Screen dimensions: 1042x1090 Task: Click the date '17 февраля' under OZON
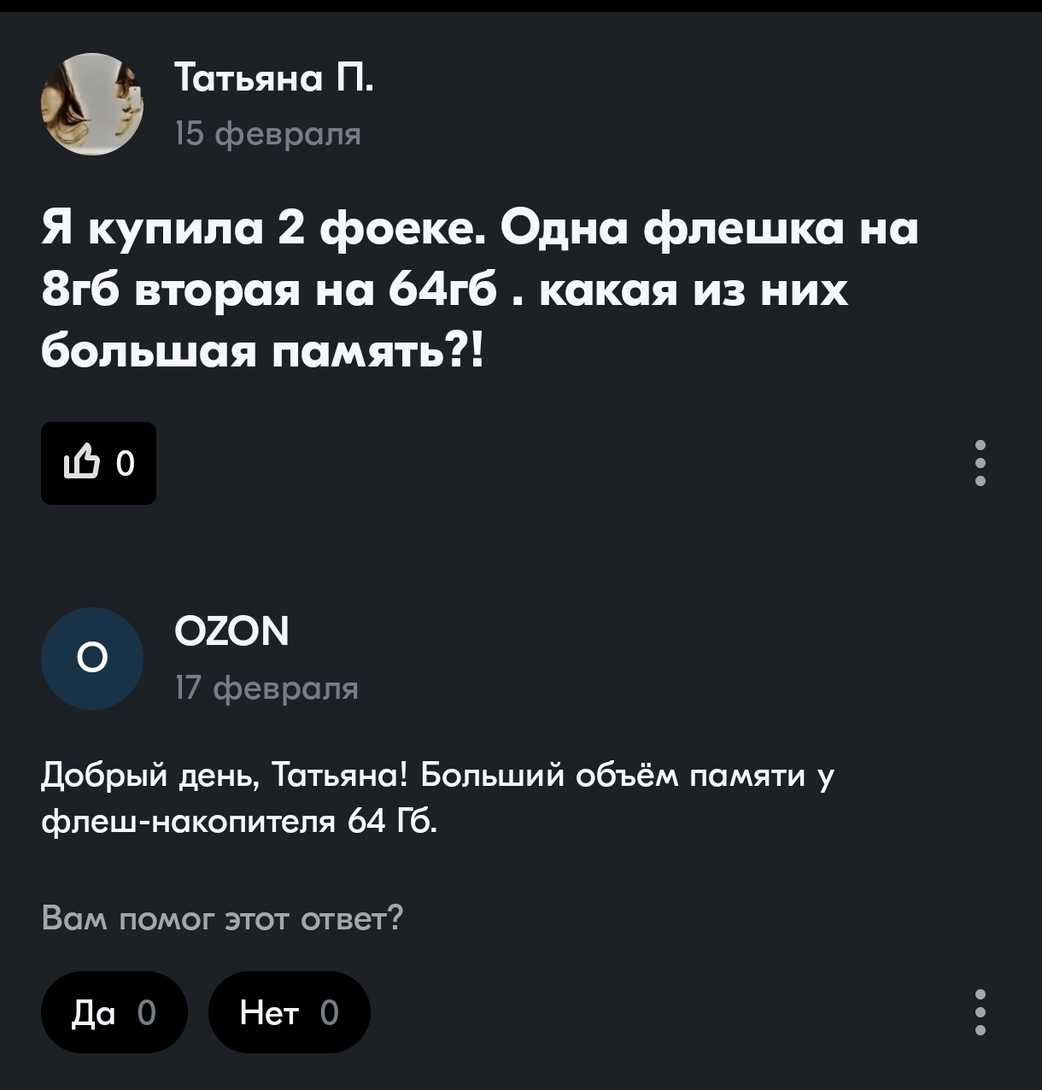pyautogui.click(x=265, y=687)
